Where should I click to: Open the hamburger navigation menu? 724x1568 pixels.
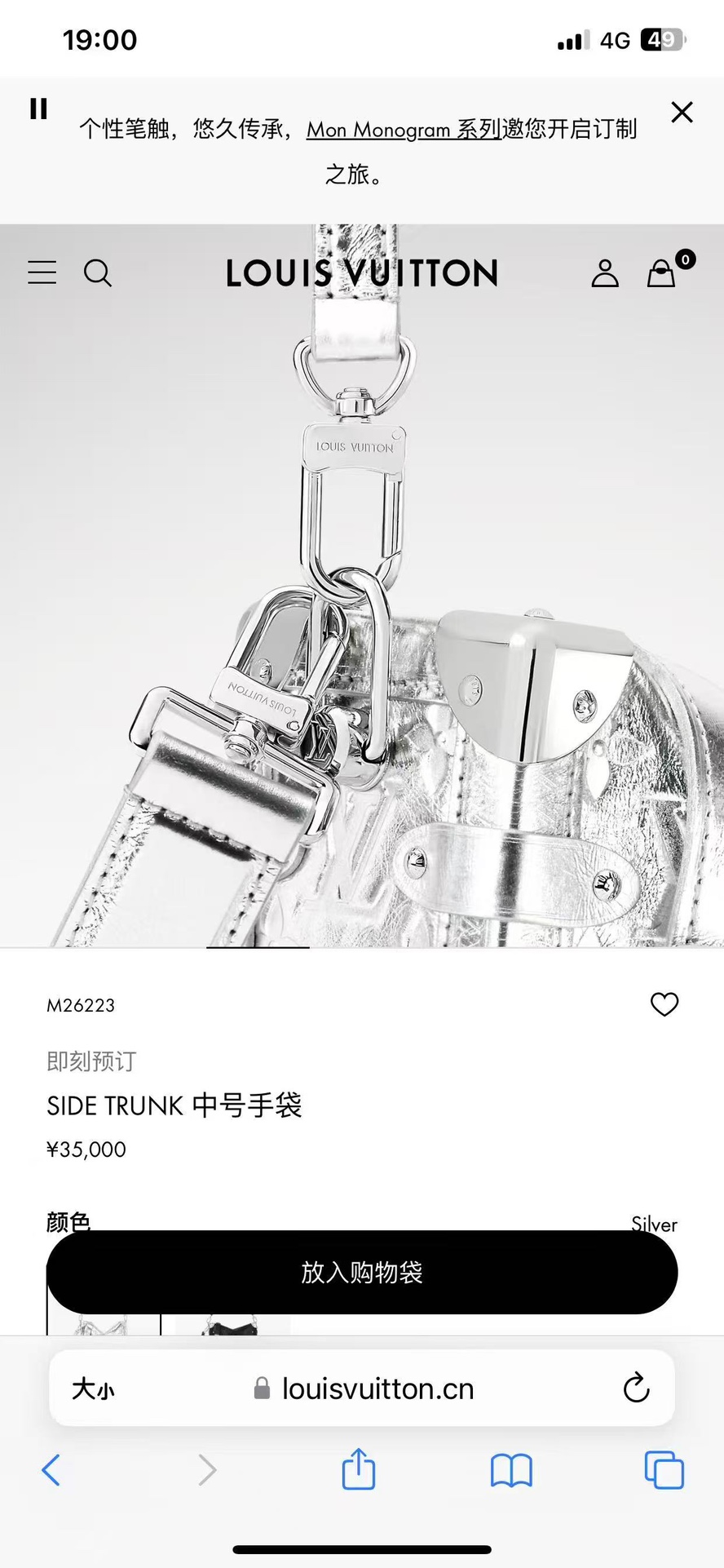[42, 273]
